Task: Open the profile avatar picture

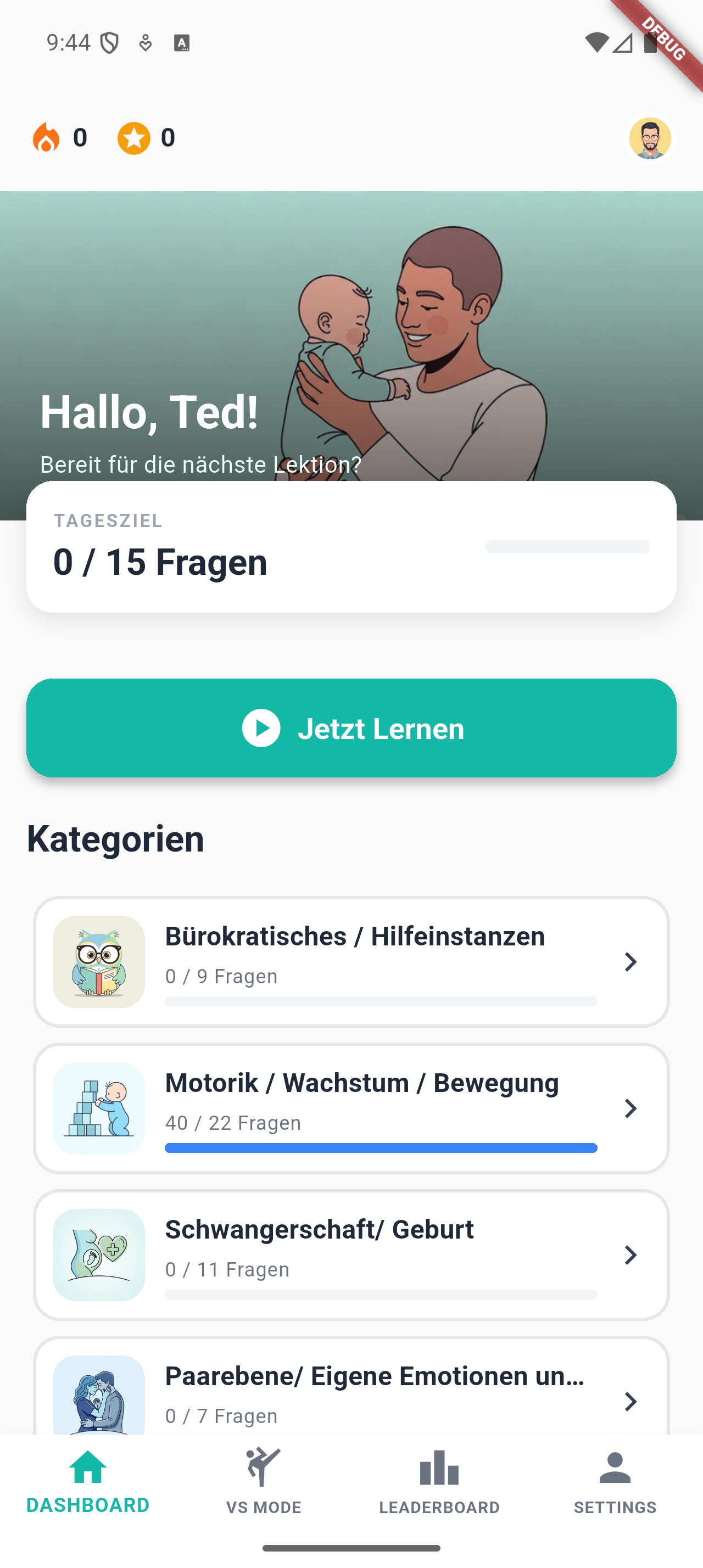Action: tap(651, 138)
